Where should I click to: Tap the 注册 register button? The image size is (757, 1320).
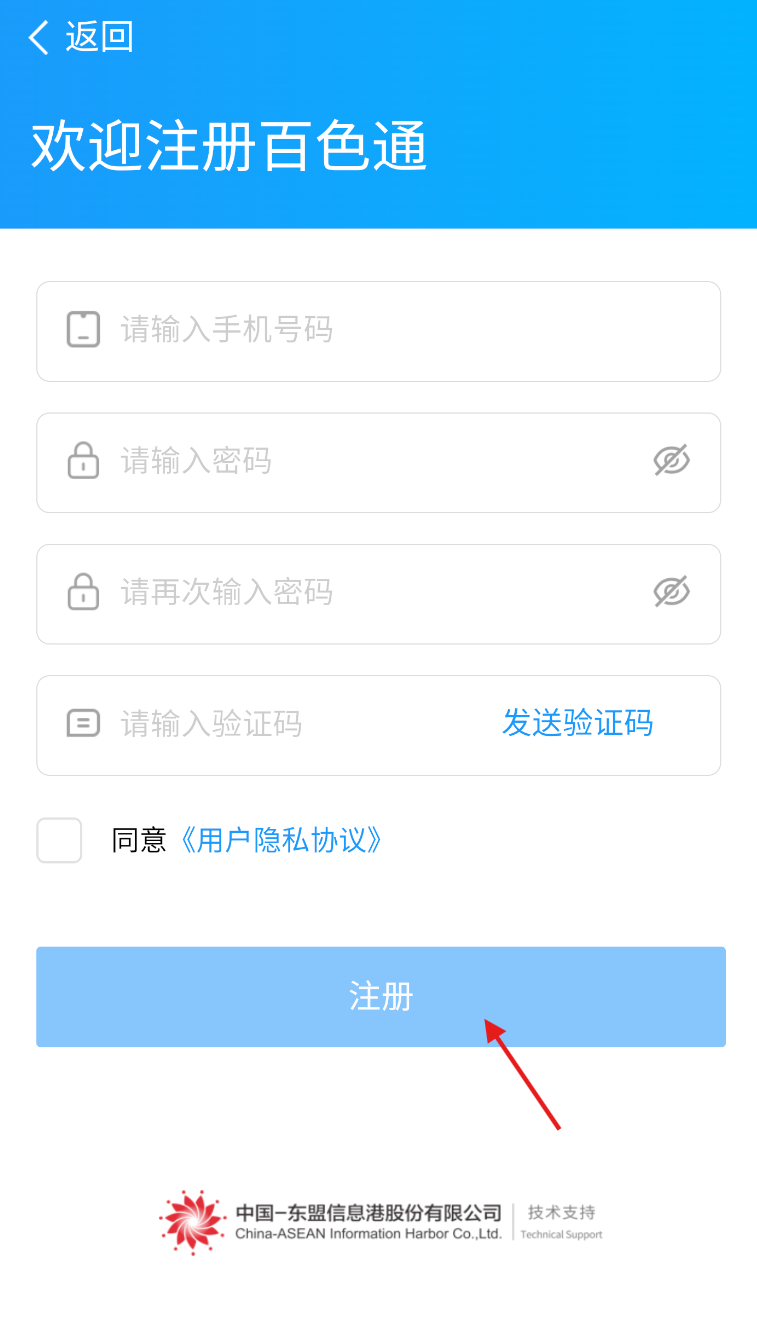tap(381, 997)
